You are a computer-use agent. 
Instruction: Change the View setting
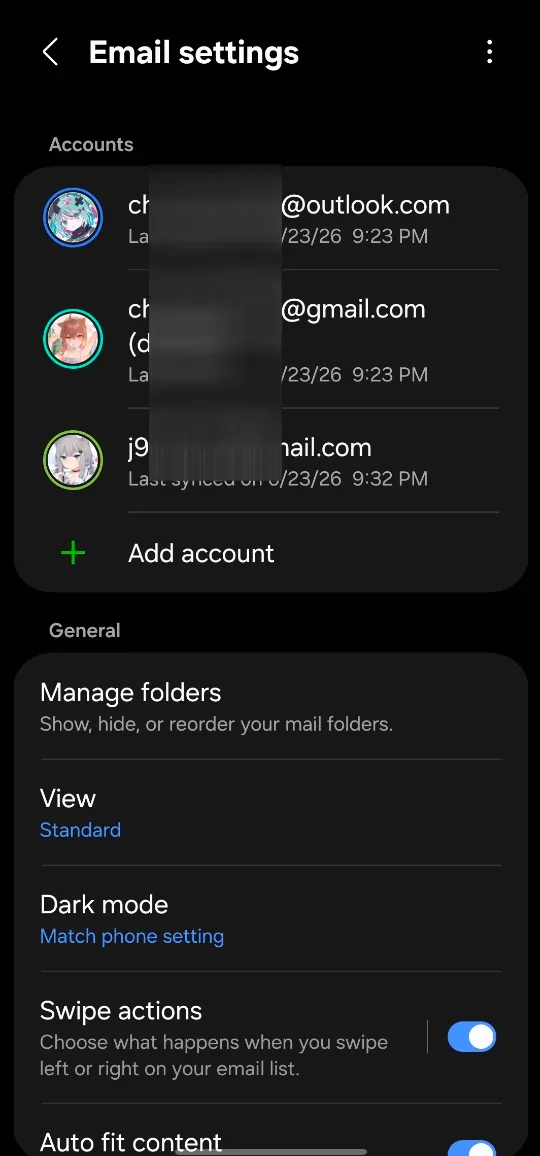point(271,812)
